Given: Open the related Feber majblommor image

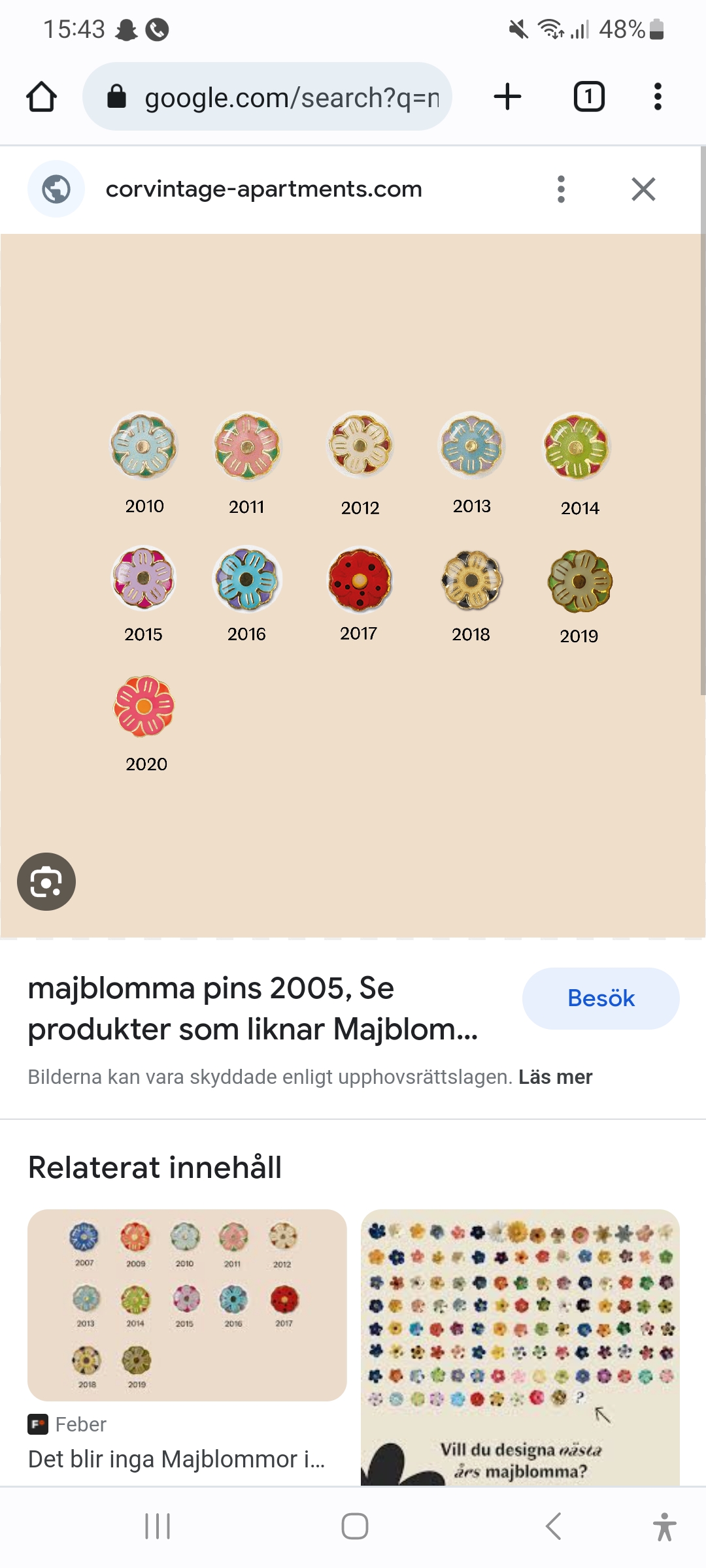Looking at the screenshot, I should tap(187, 1305).
